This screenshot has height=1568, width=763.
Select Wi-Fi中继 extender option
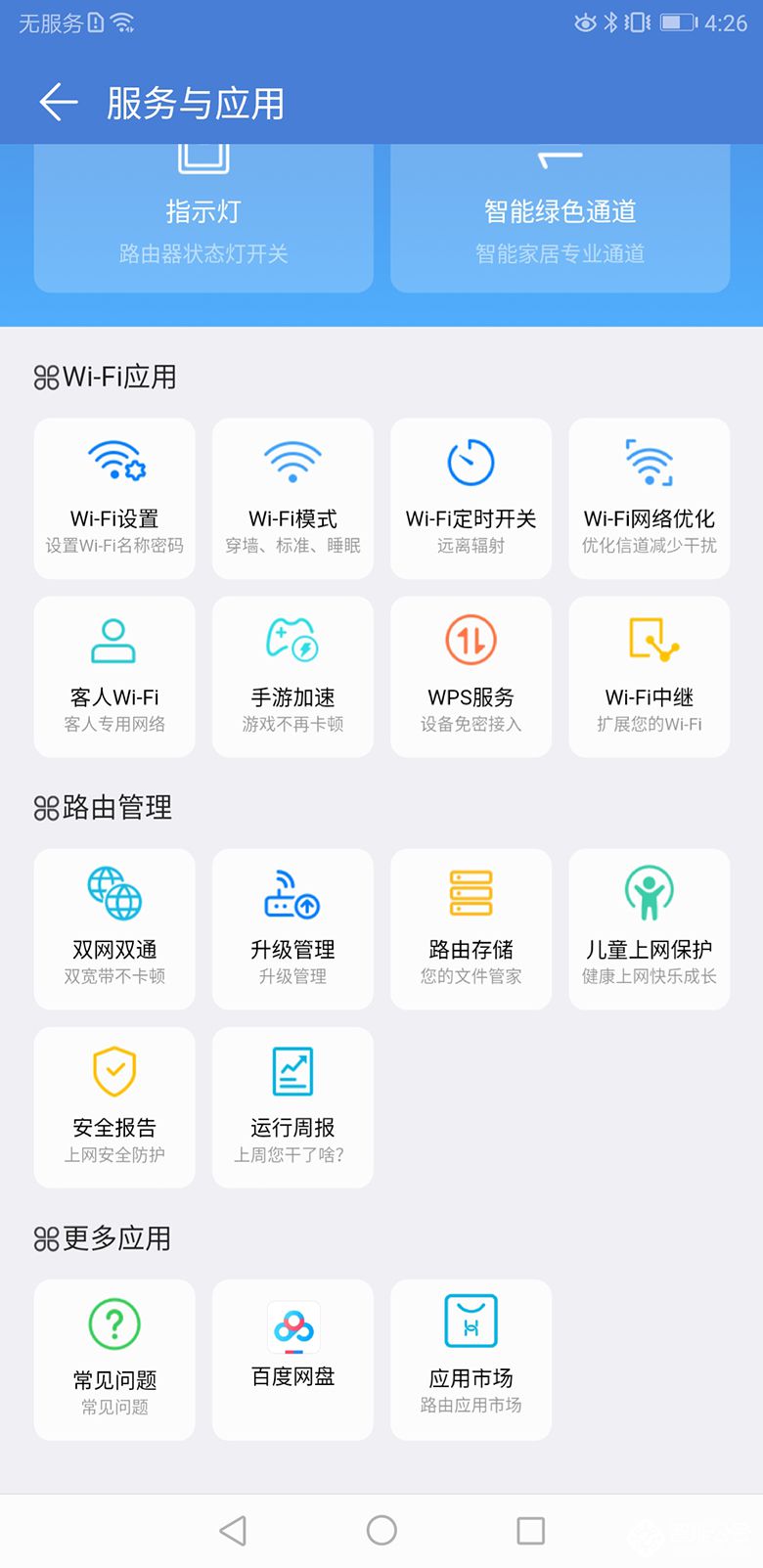[x=649, y=676]
